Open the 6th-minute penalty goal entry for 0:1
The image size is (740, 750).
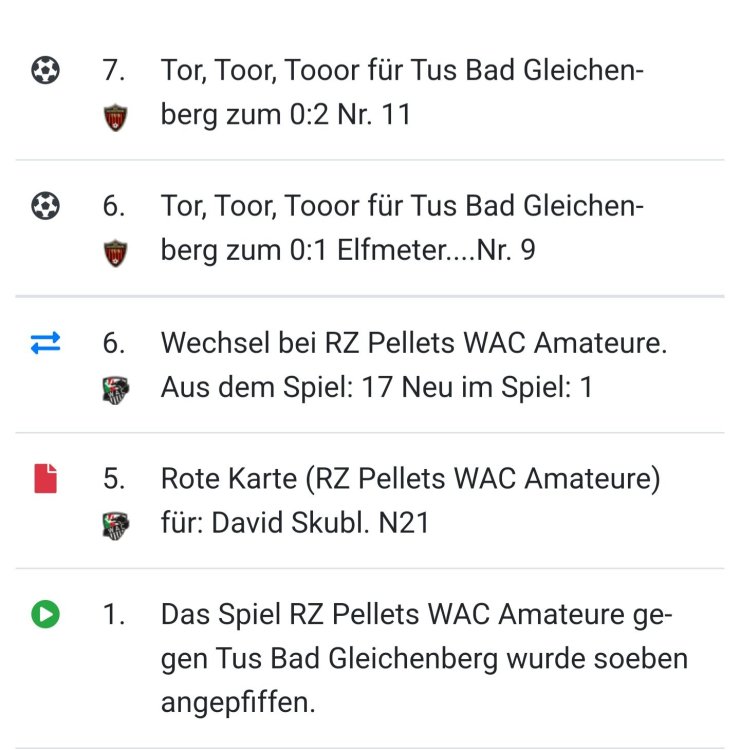pyautogui.click(x=402, y=228)
